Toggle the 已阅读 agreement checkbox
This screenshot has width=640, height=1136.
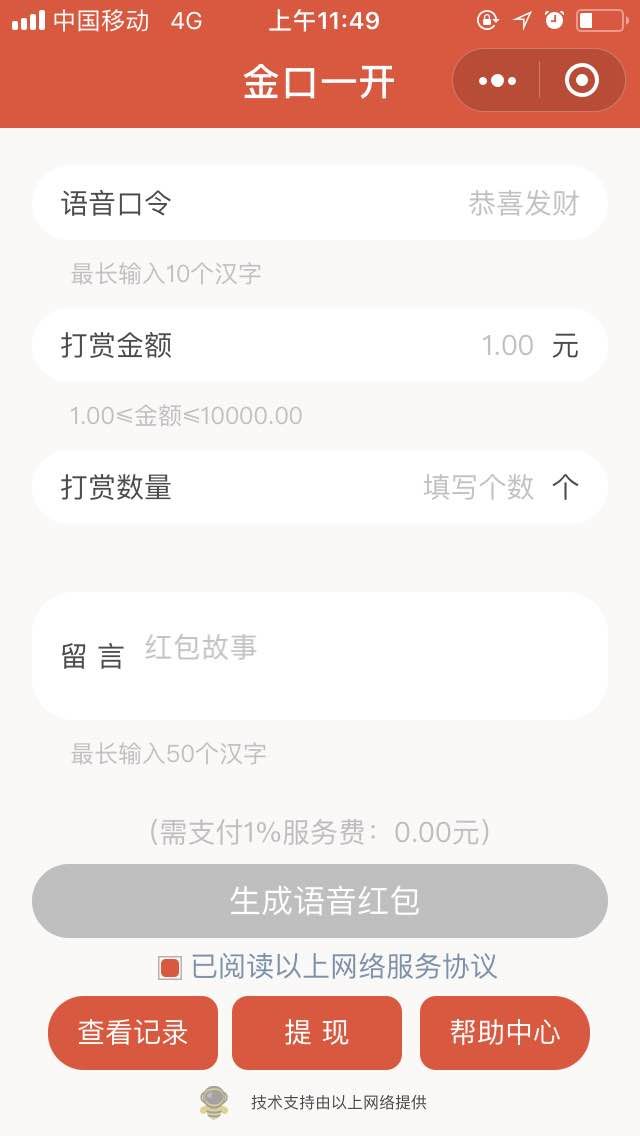[170, 967]
